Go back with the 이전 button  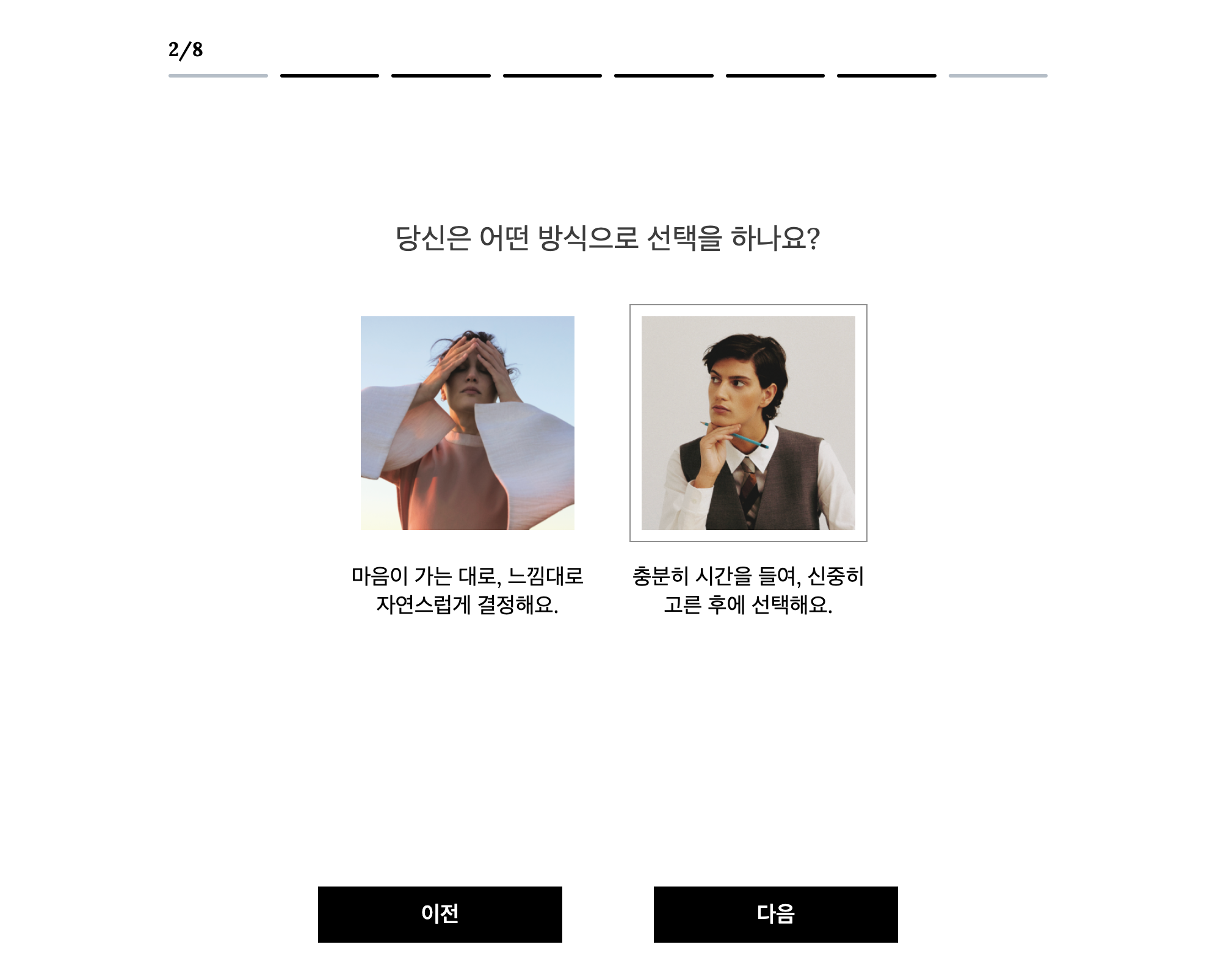point(440,914)
